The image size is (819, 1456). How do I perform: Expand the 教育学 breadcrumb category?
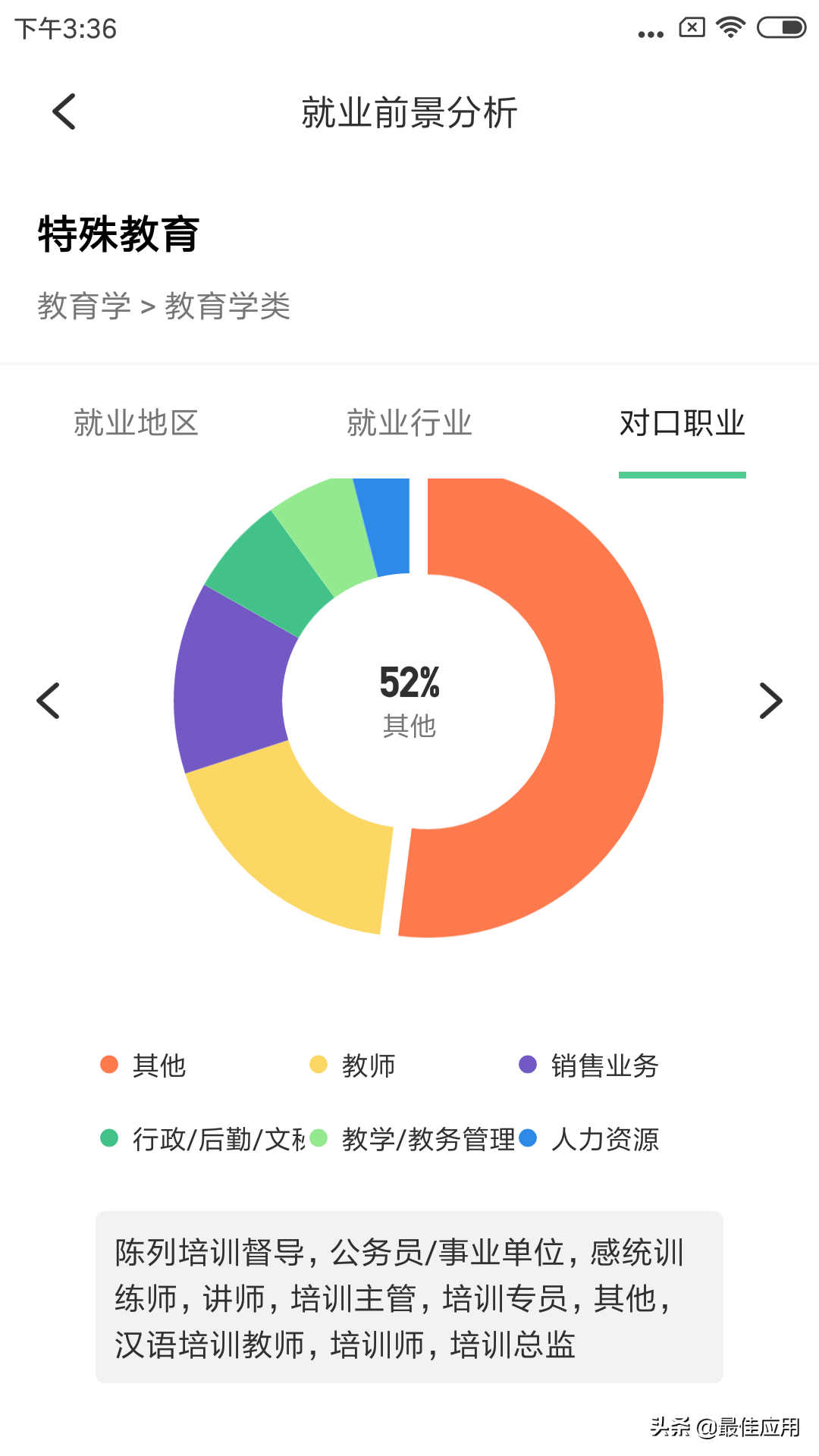[85, 307]
